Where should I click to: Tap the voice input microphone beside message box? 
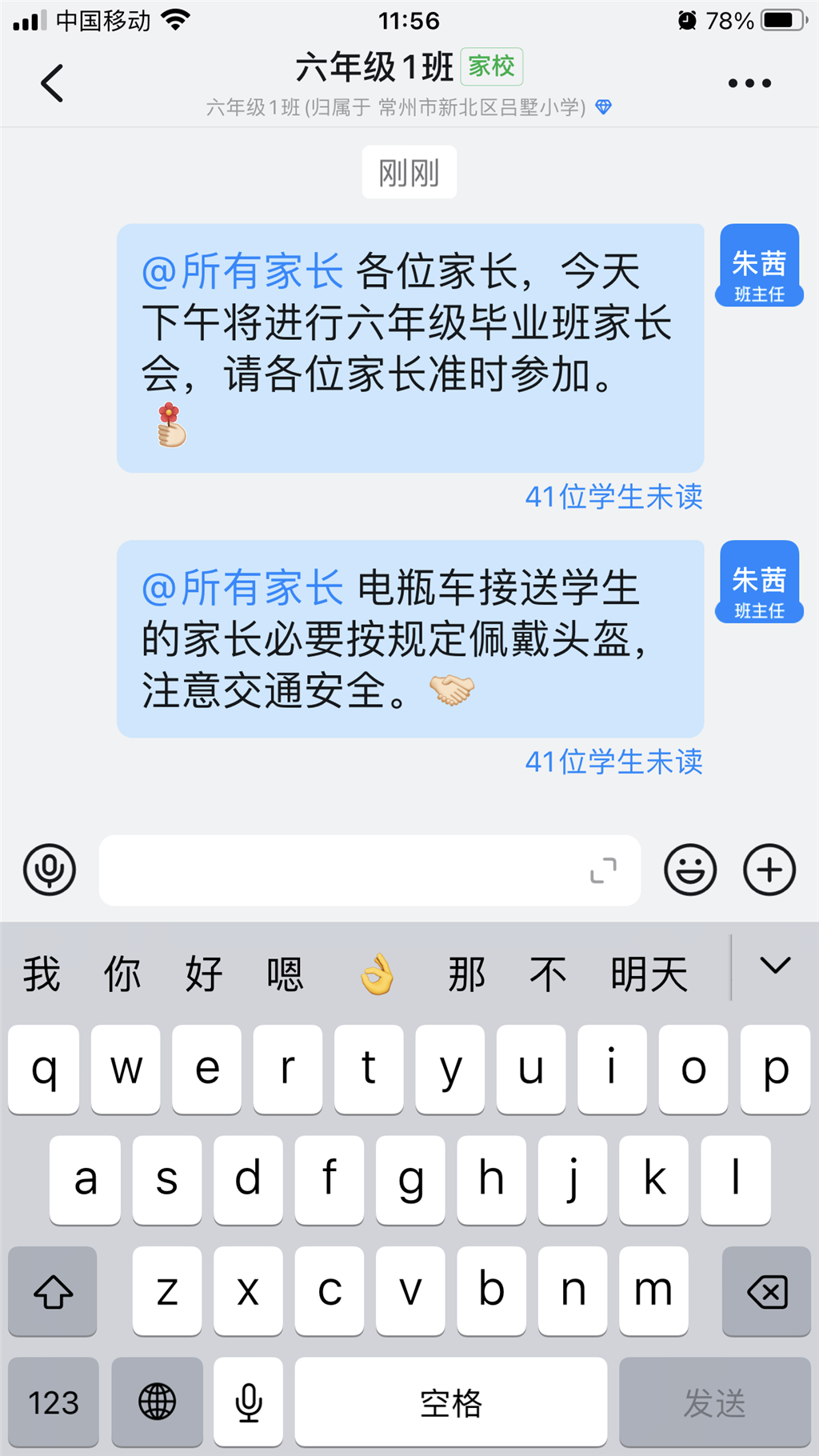[50, 870]
